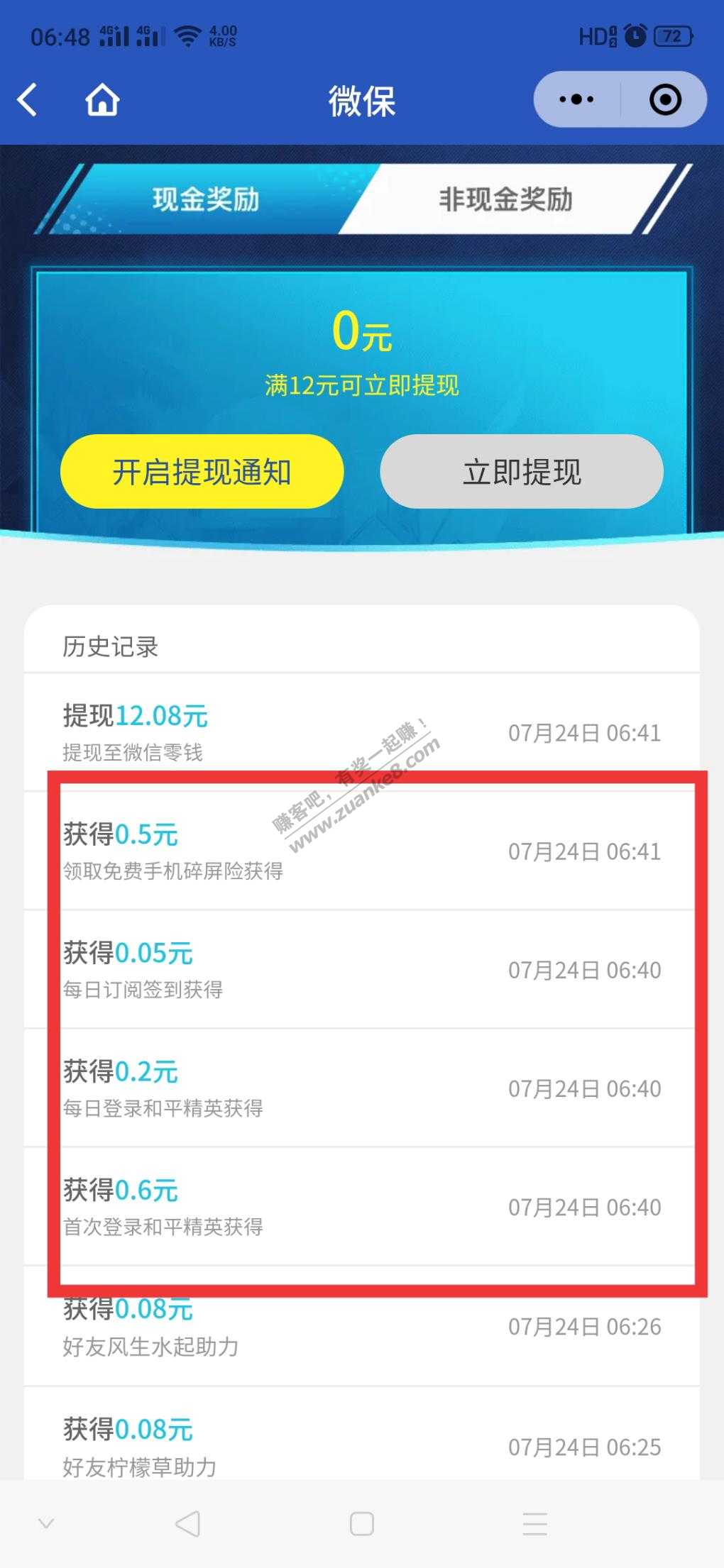Tap the system back navigation button

(187, 1524)
